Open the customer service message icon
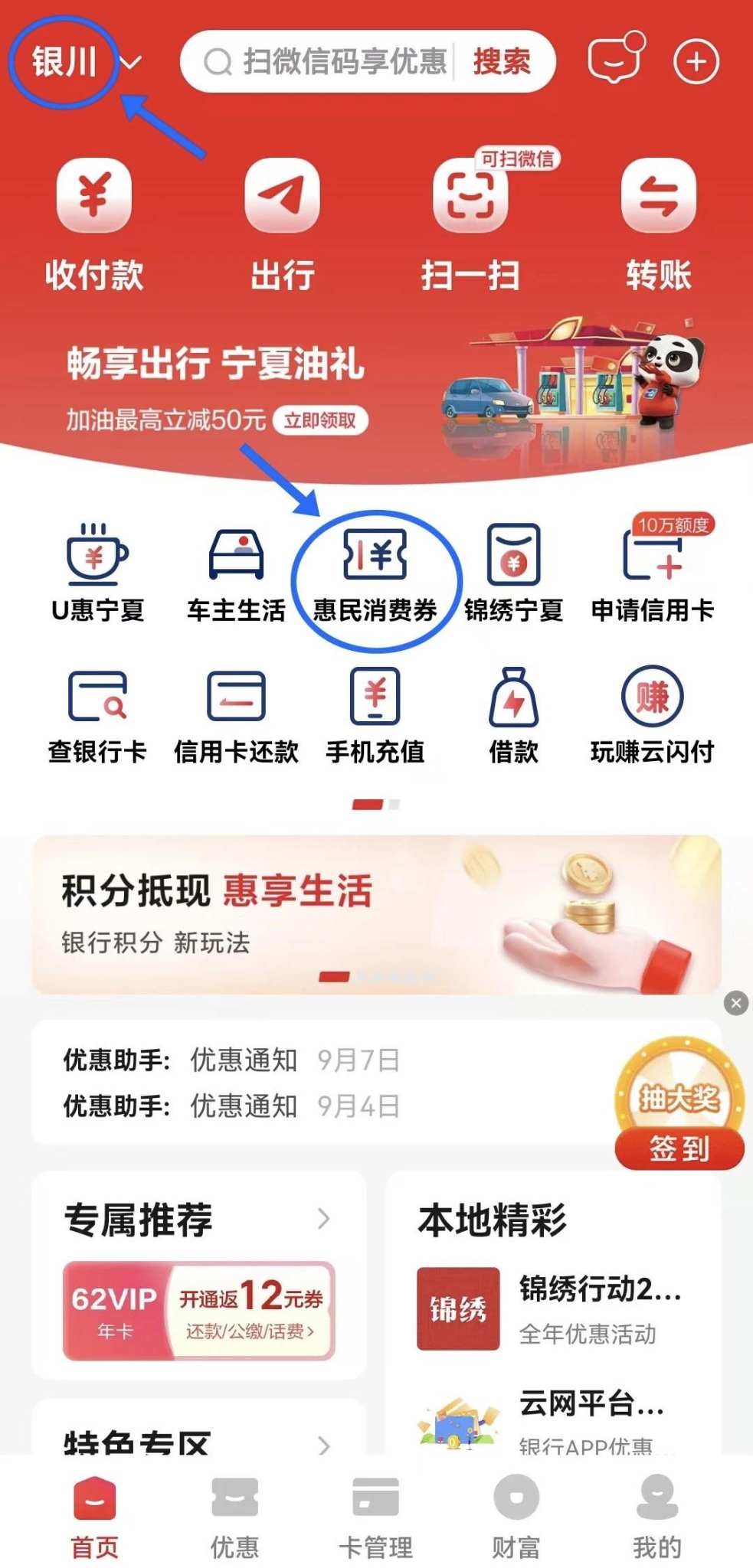Viewport: 753px width, 1568px height. pos(614,60)
